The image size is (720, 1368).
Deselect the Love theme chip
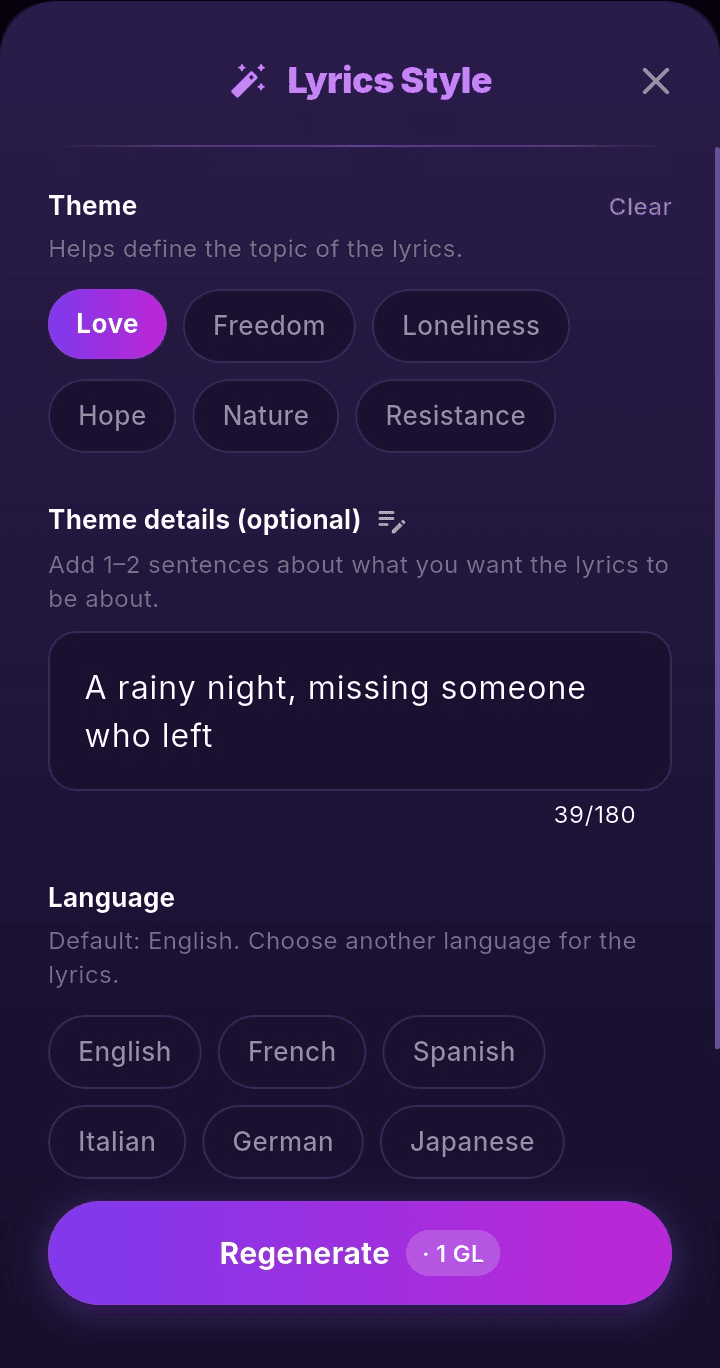coord(107,325)
